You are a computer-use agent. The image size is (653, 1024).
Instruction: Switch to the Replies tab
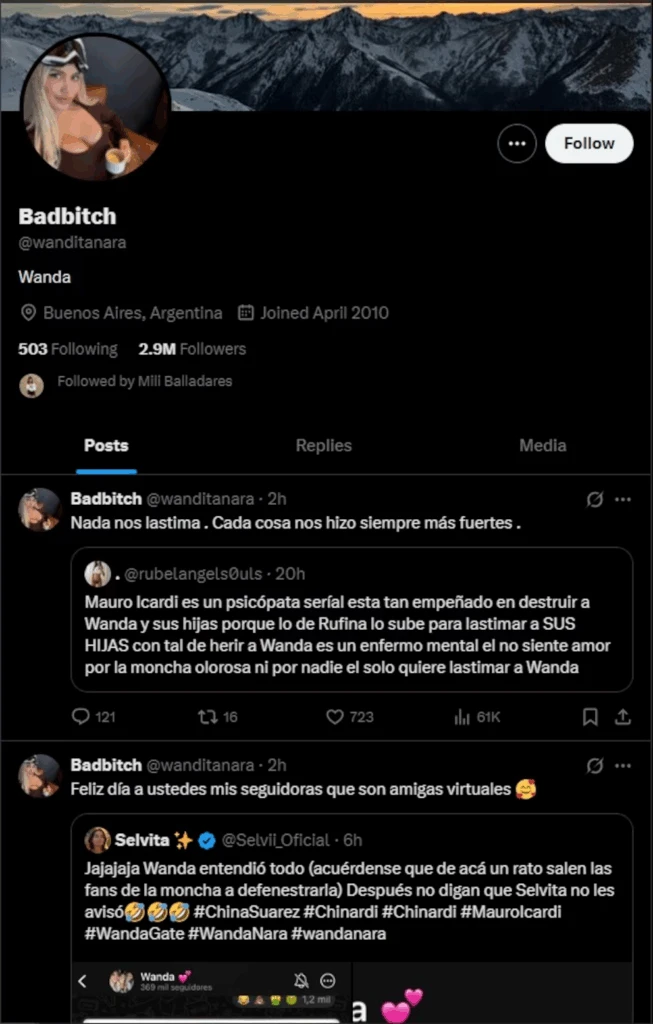(323, 446)
